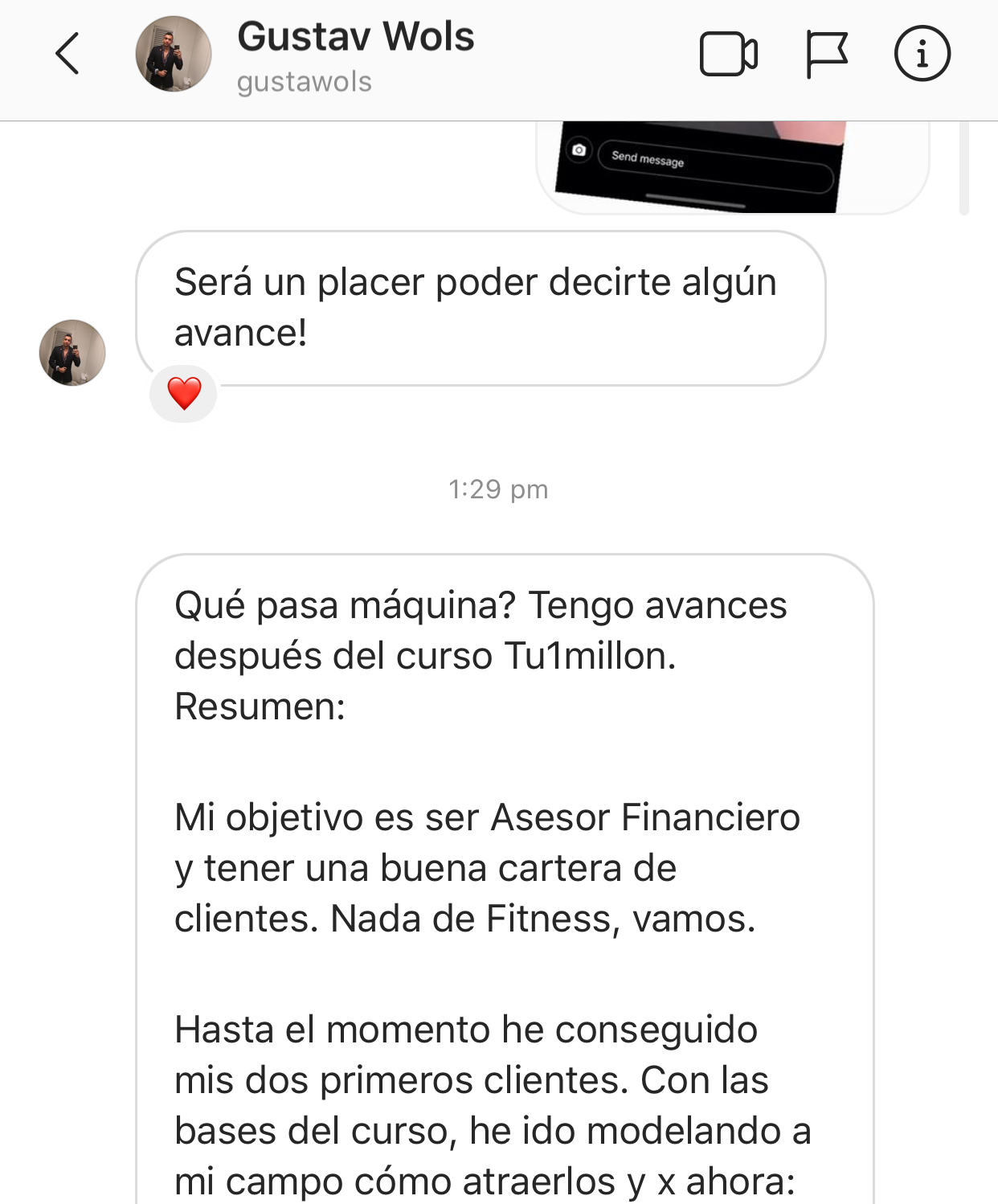
Task: Open Gustav Wols profile from header
Action: pos(355,55)
